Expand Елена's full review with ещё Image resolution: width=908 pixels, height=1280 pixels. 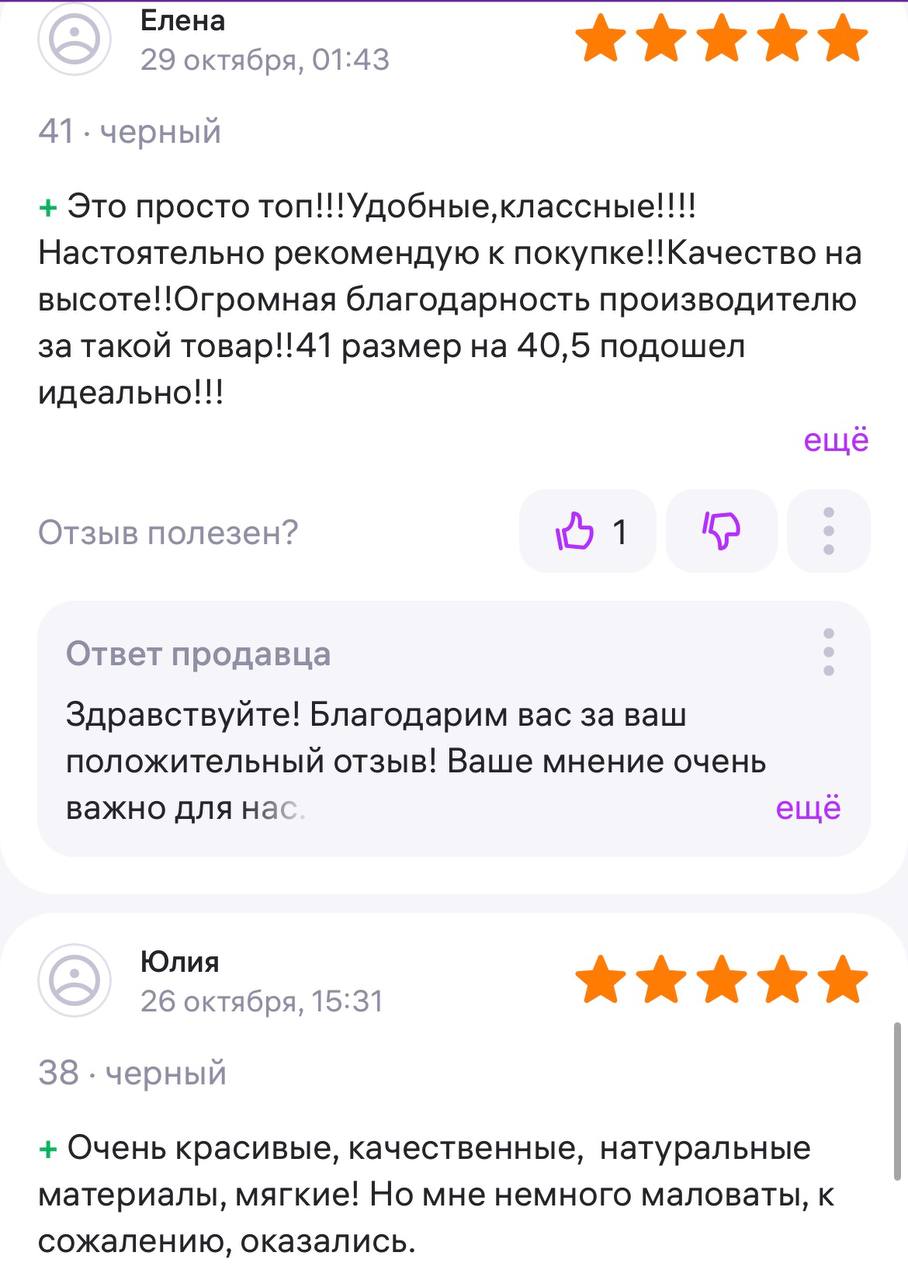836,440
